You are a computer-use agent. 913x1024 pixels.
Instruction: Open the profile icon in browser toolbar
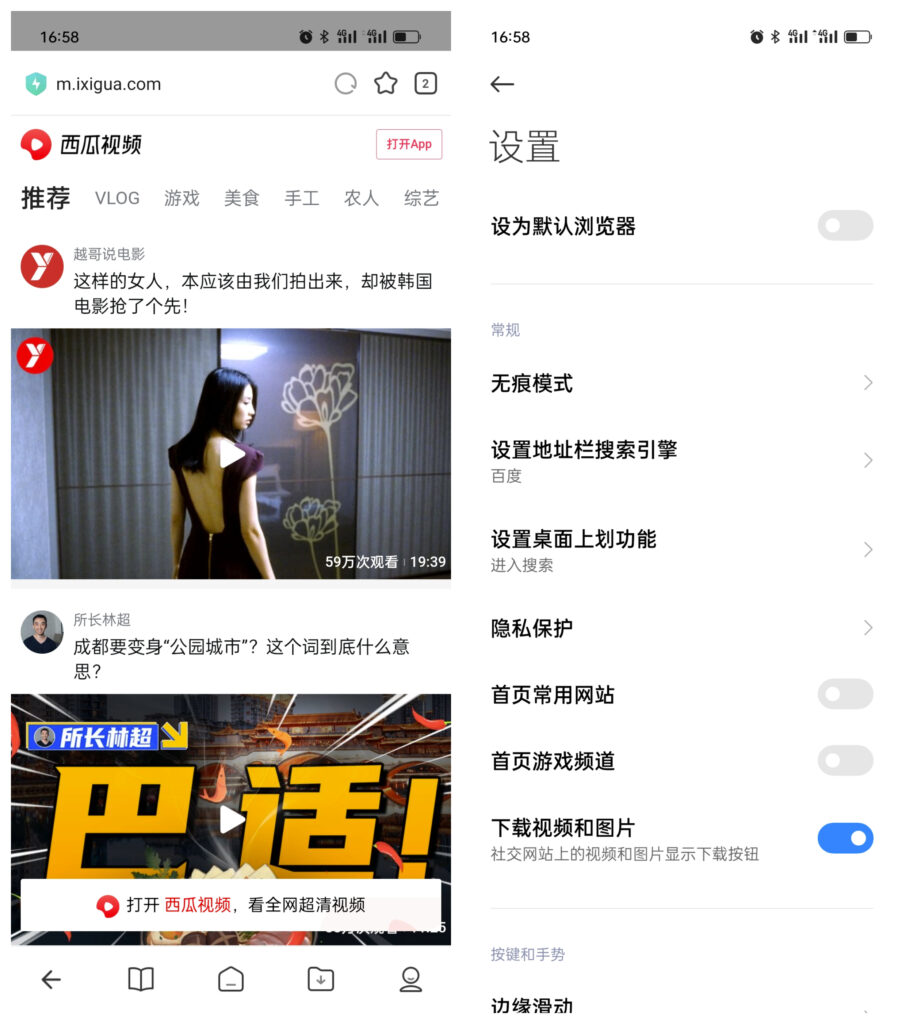[410, 980]
